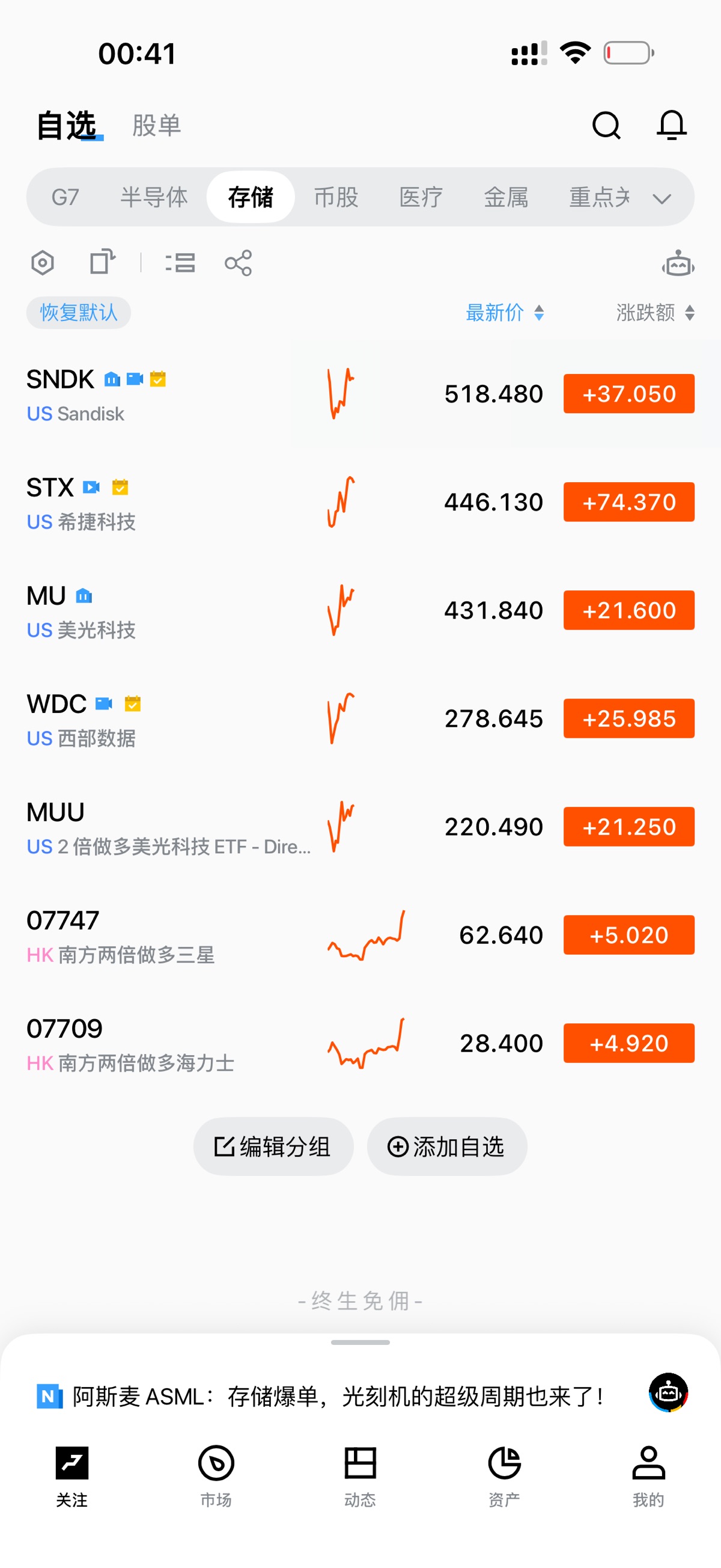Open the notifications bell
The width and height of the screenshot is (721, 1568).
point(672,126)
